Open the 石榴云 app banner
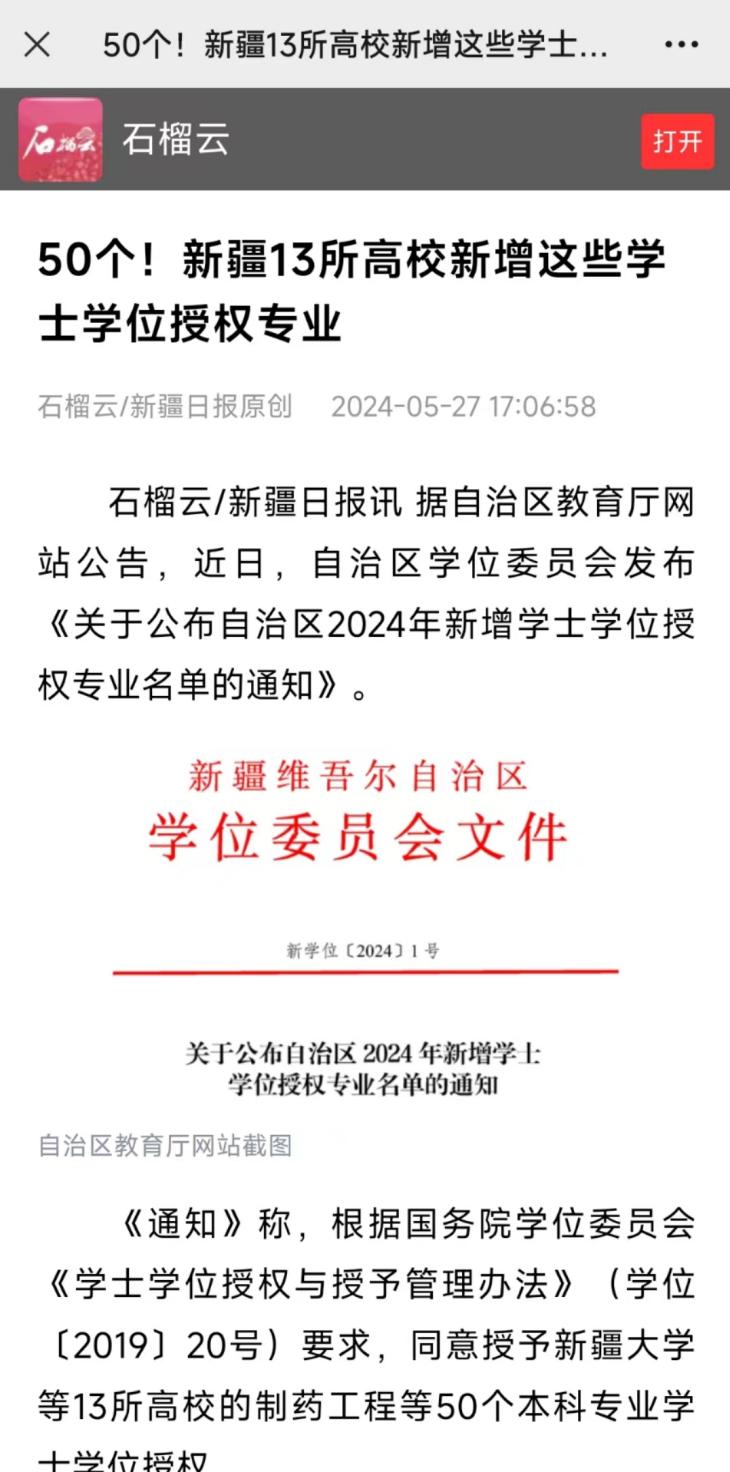The height and width of the screenshot is (1472, 730). 175,140
